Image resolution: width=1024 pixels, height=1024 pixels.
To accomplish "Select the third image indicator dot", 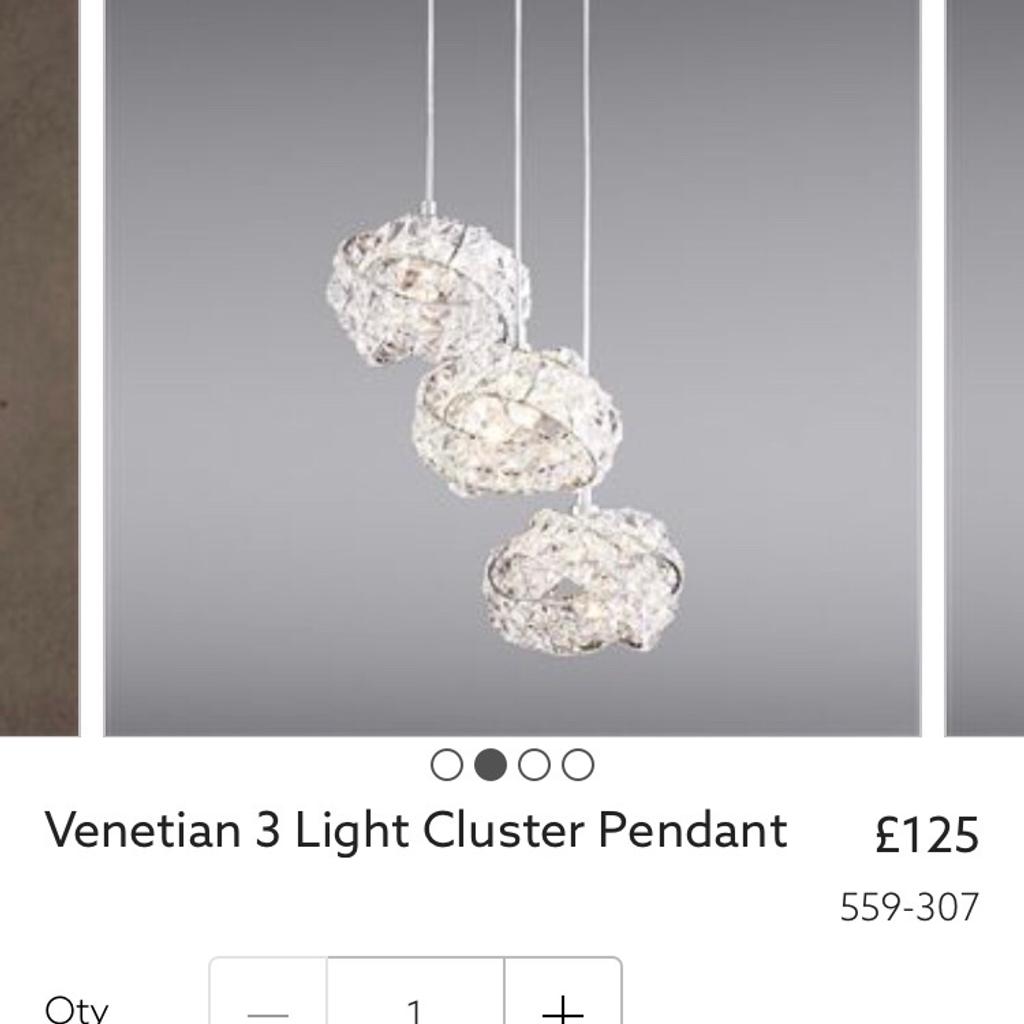I will click(534, 765).
